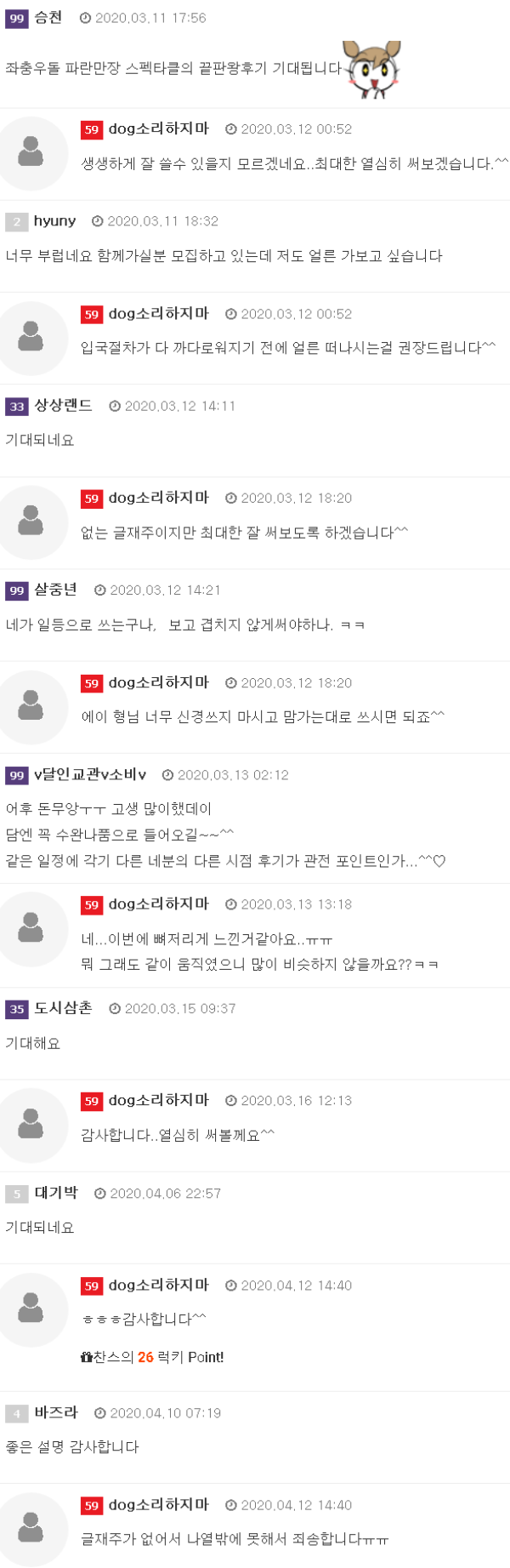This screenshot has height=1568, width=510.
Task: Open commenter 살충년's profile
Action: pos(55,590)
